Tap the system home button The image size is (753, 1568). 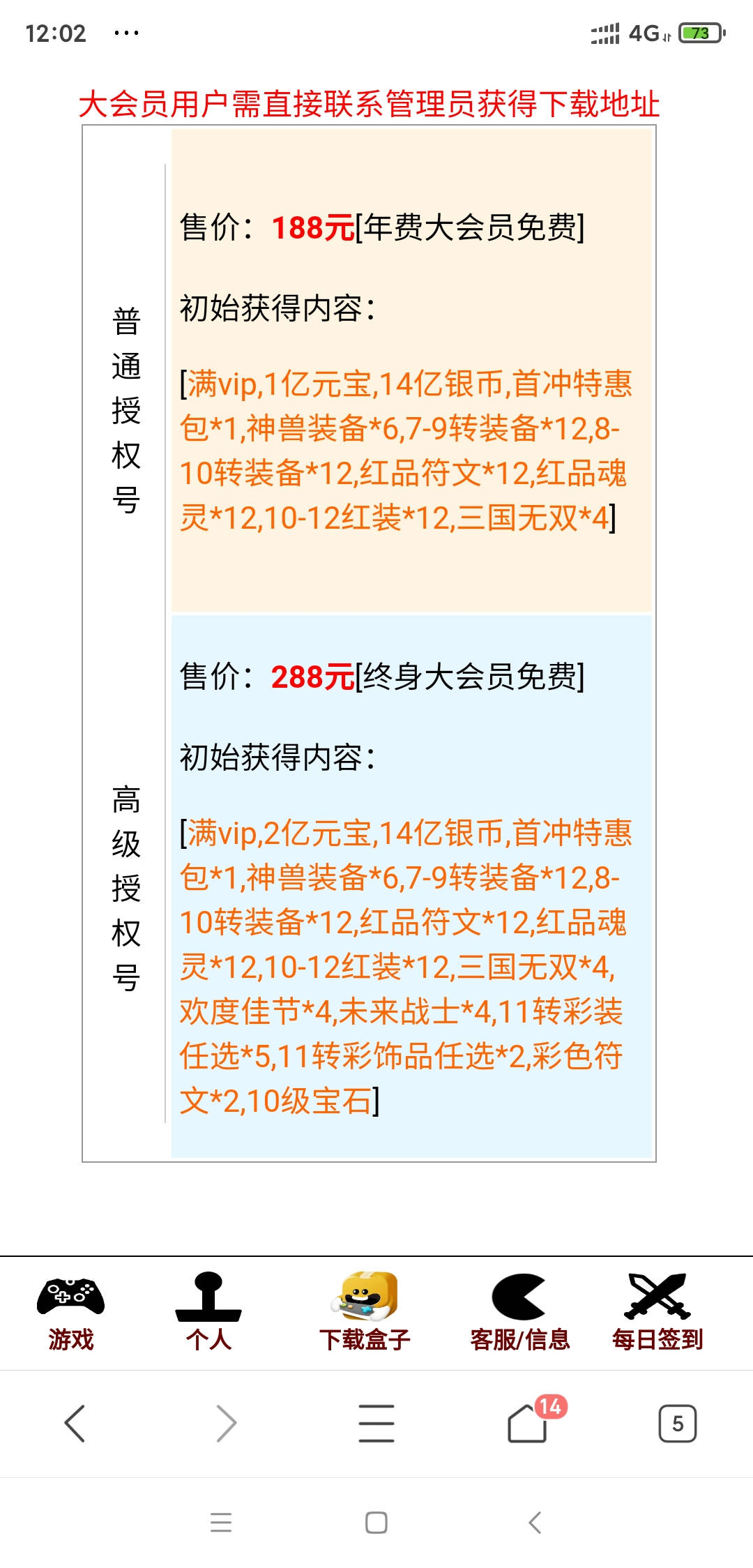pyautogui.click(x=376, y=1522)
